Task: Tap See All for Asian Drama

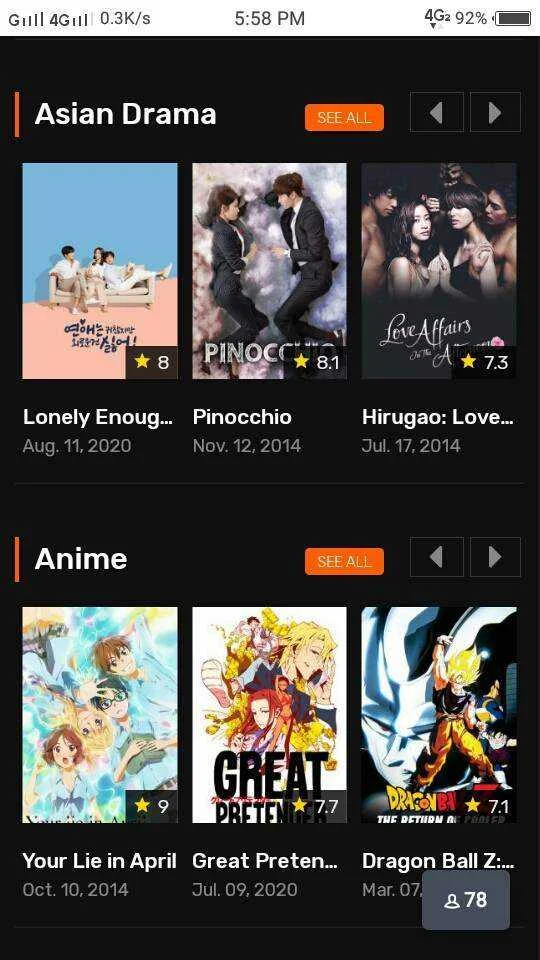Action: pyautogui.click(x=344, y=118)
